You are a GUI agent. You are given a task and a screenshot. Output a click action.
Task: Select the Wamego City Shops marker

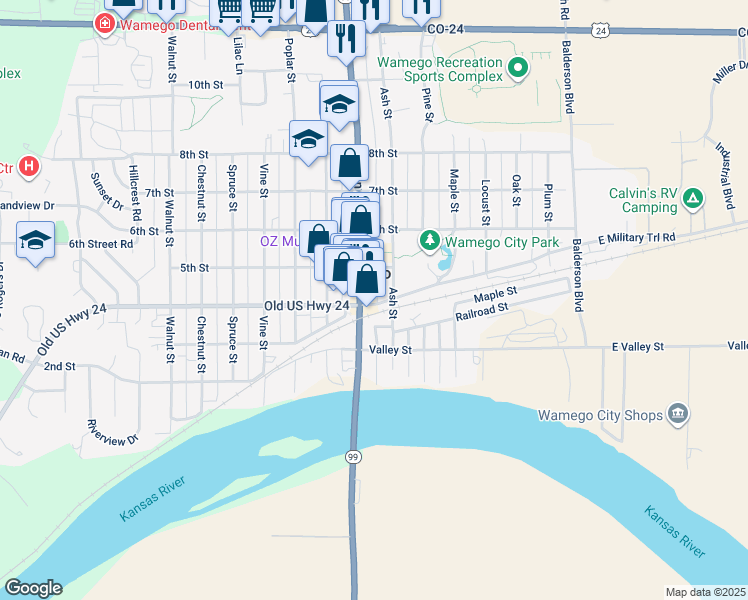tap(677, 414)
